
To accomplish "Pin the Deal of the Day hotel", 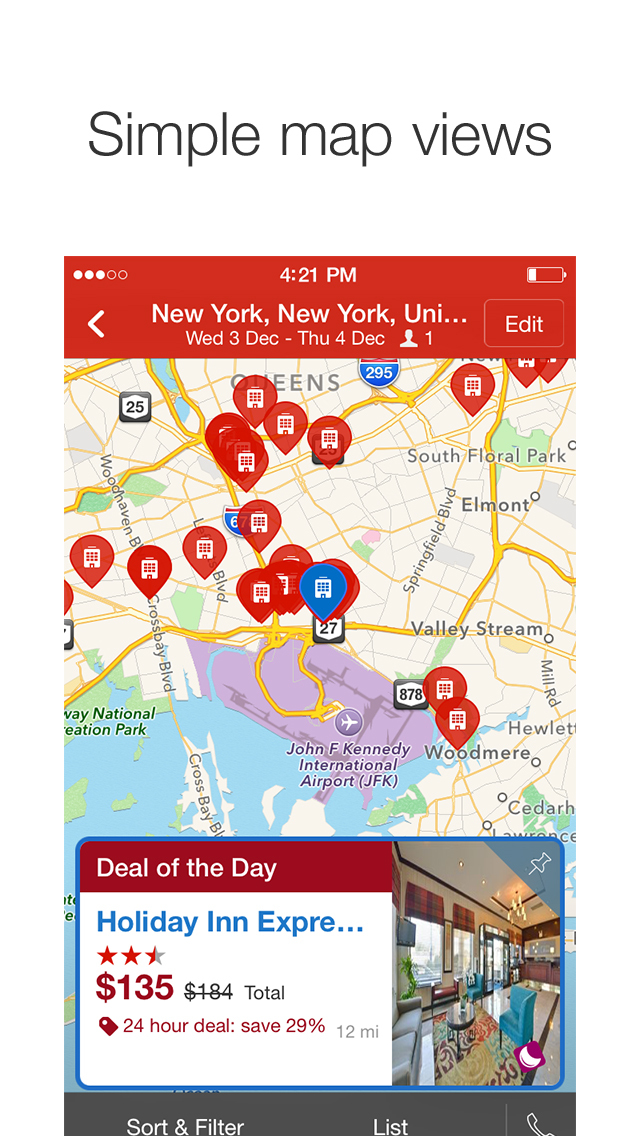I will [x=539, y=864].
